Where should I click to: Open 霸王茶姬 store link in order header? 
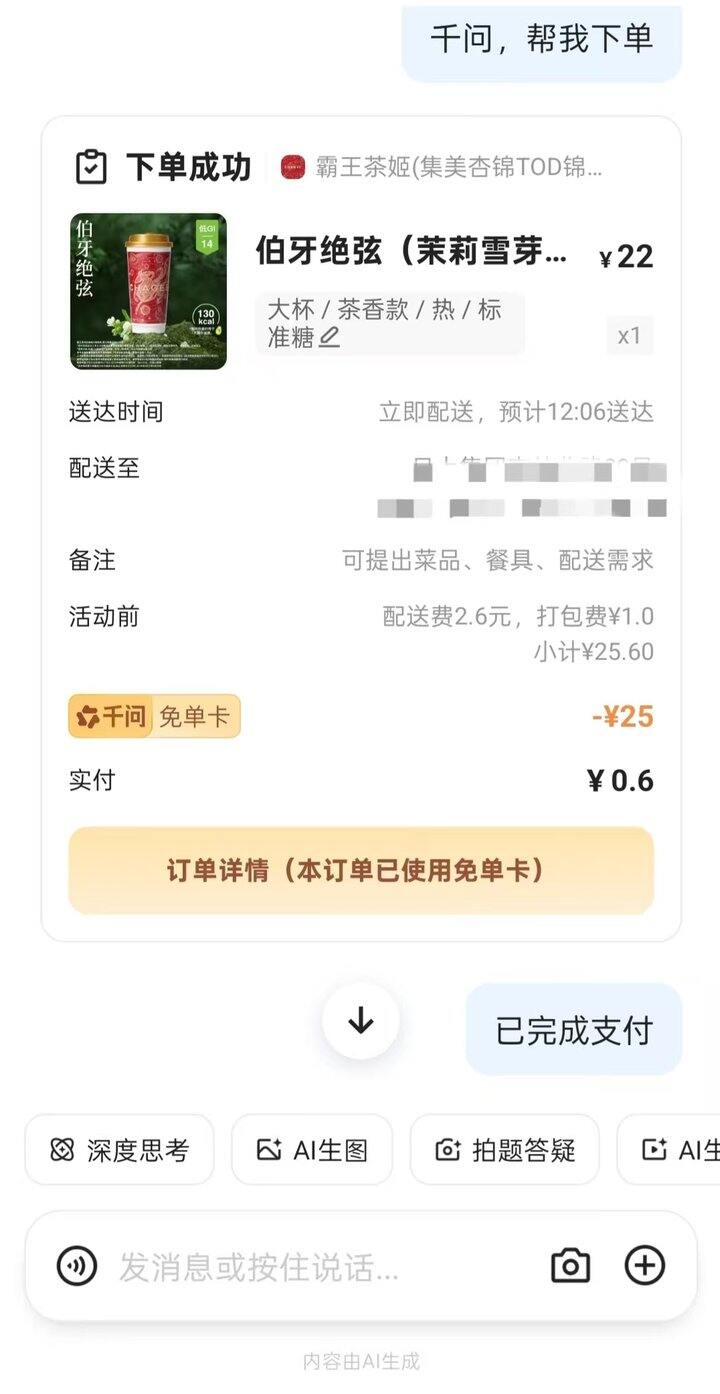pyautogui.click(x=445, y=167)
